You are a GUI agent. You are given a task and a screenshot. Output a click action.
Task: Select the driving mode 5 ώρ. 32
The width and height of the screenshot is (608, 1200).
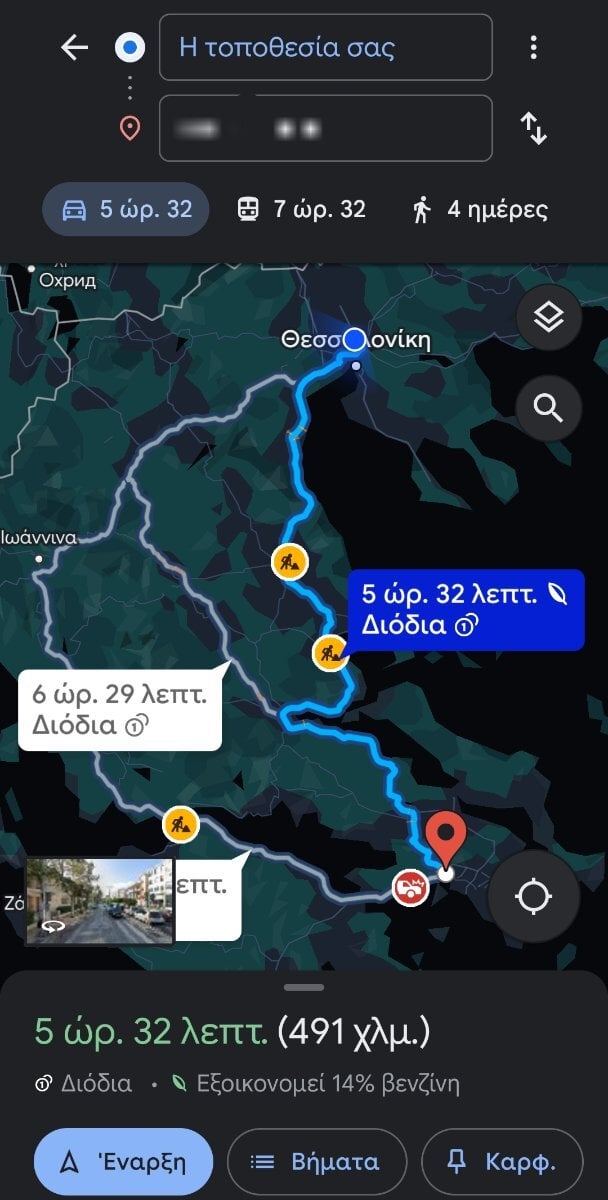click(x=126, y=209)
